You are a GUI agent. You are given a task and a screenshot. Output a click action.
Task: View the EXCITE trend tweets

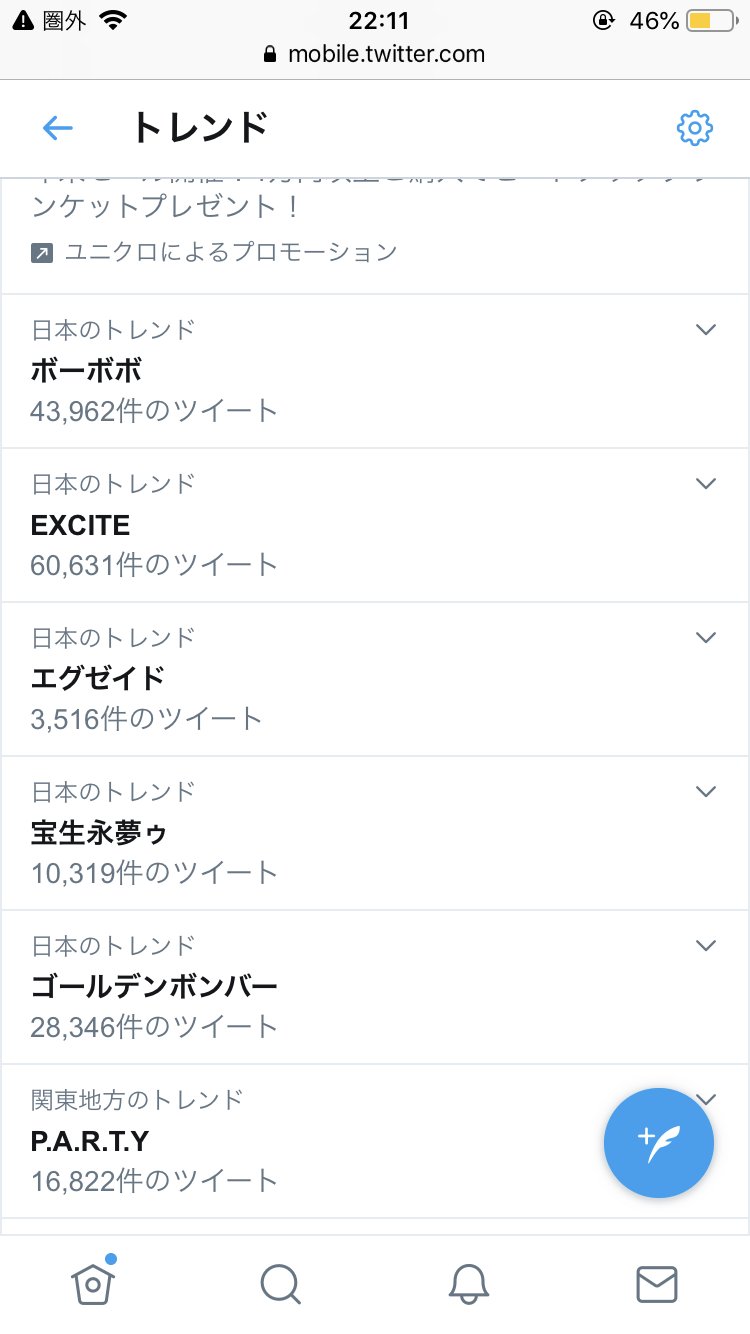tap(81, 525)
